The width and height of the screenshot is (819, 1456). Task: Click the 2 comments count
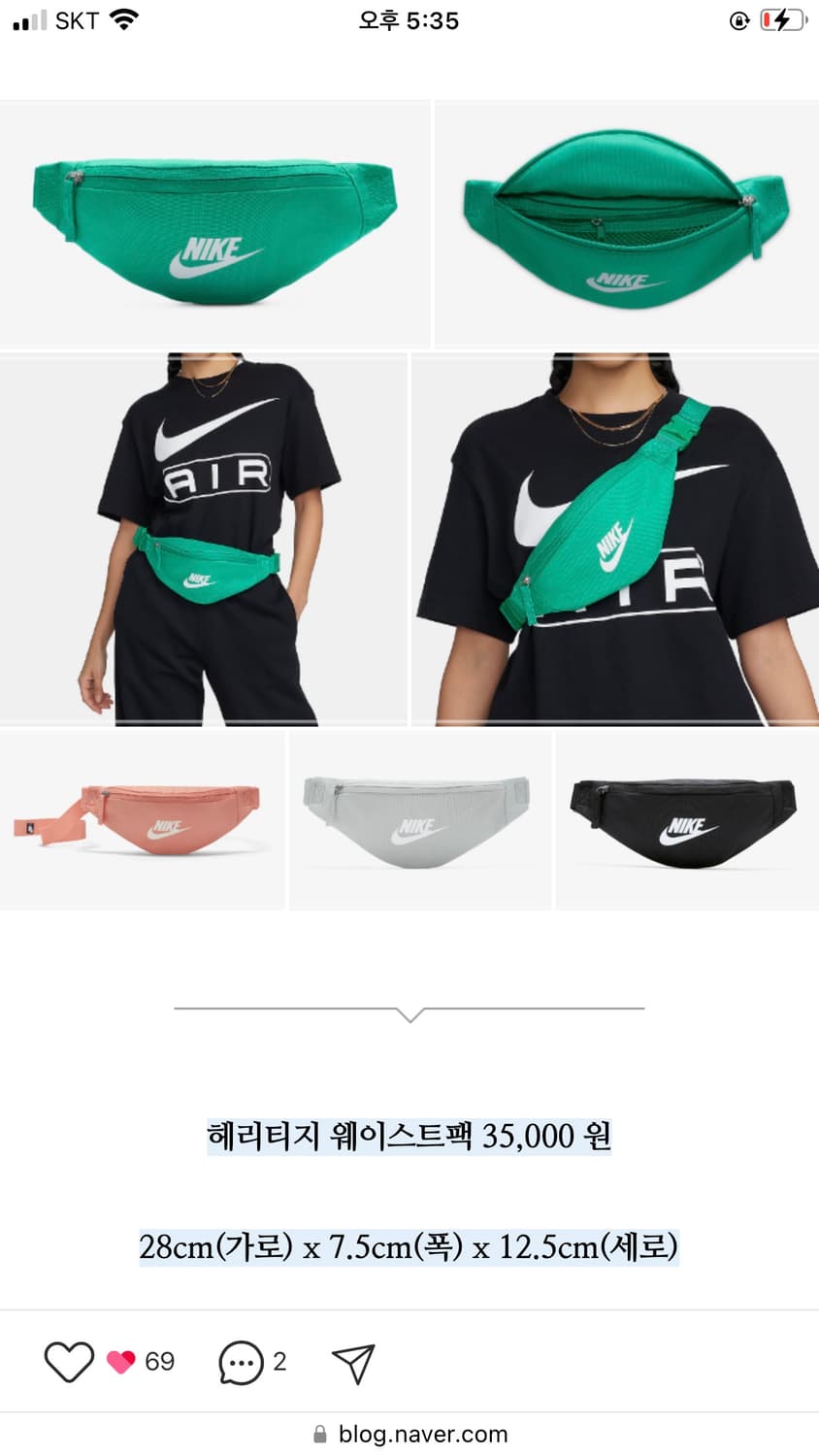coord(281,1361)
